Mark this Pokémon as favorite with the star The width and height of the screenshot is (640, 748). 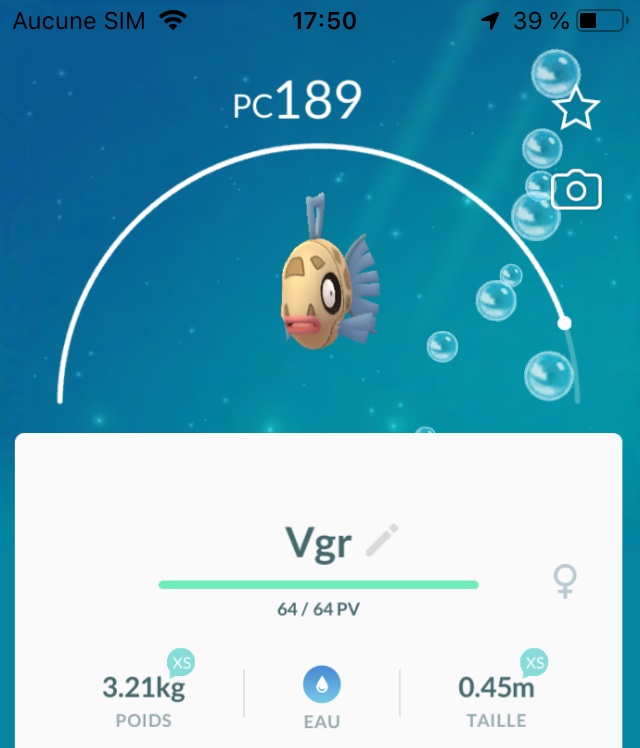click(x=576, y=110)
